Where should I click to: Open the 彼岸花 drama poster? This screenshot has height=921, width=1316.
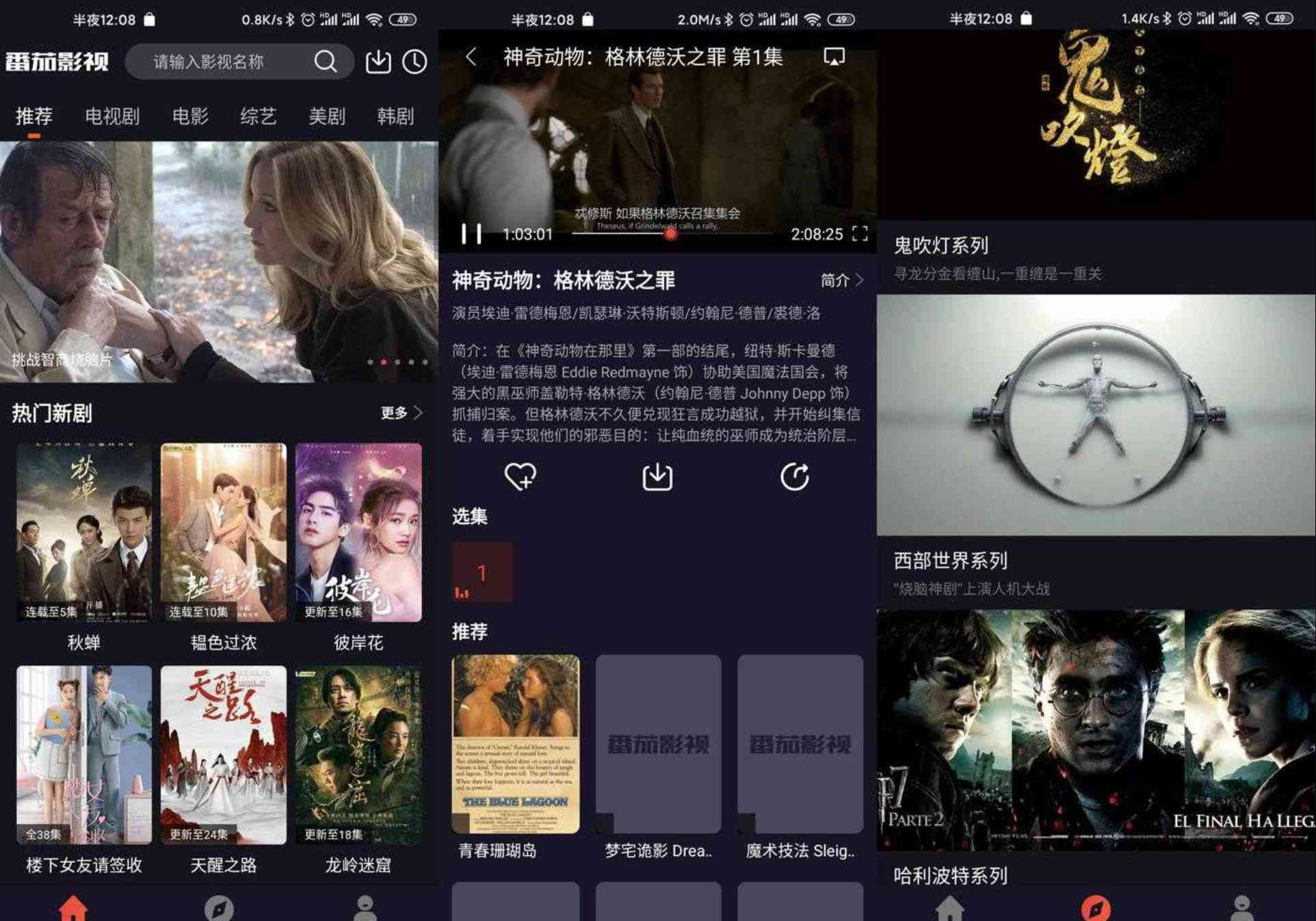click(x=358, y=532)
